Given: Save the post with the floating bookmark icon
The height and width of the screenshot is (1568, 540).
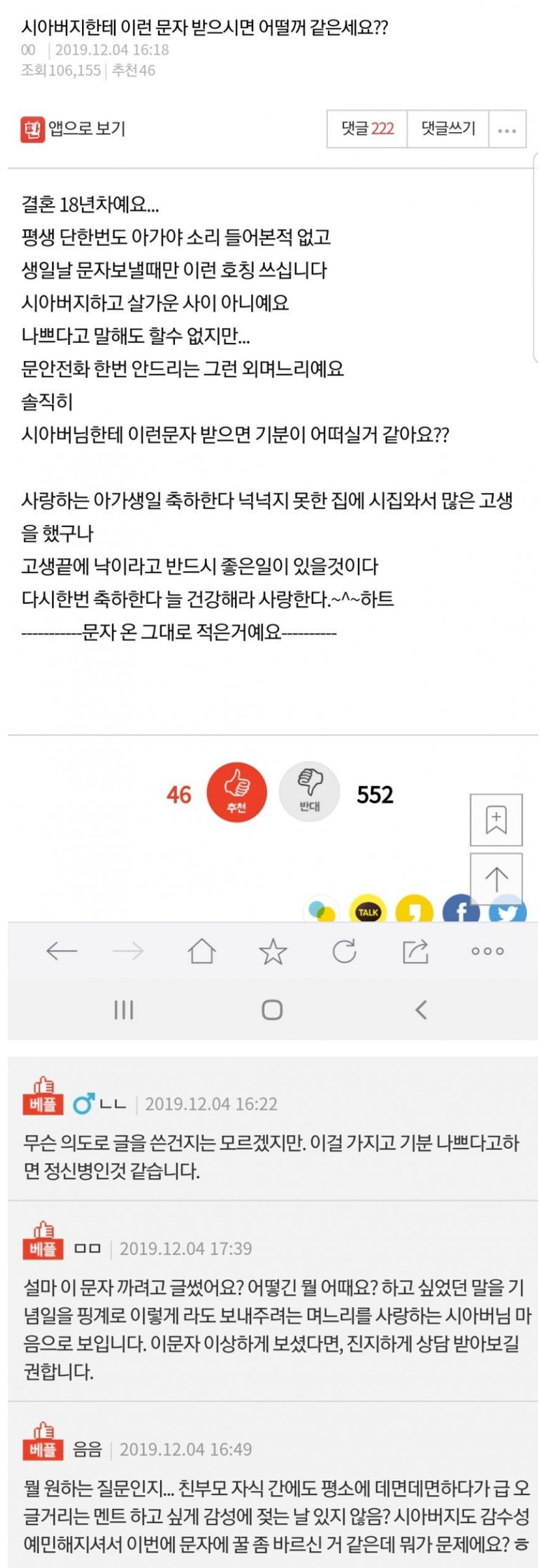Looking at the screenshot, I should tap(496, 819).
